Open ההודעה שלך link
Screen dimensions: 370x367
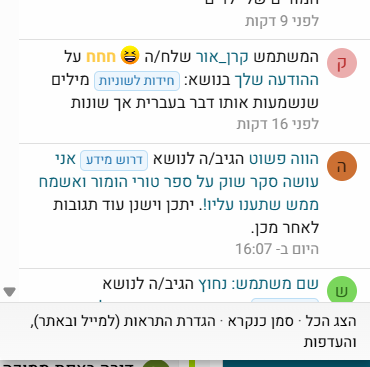pos(277,80)
